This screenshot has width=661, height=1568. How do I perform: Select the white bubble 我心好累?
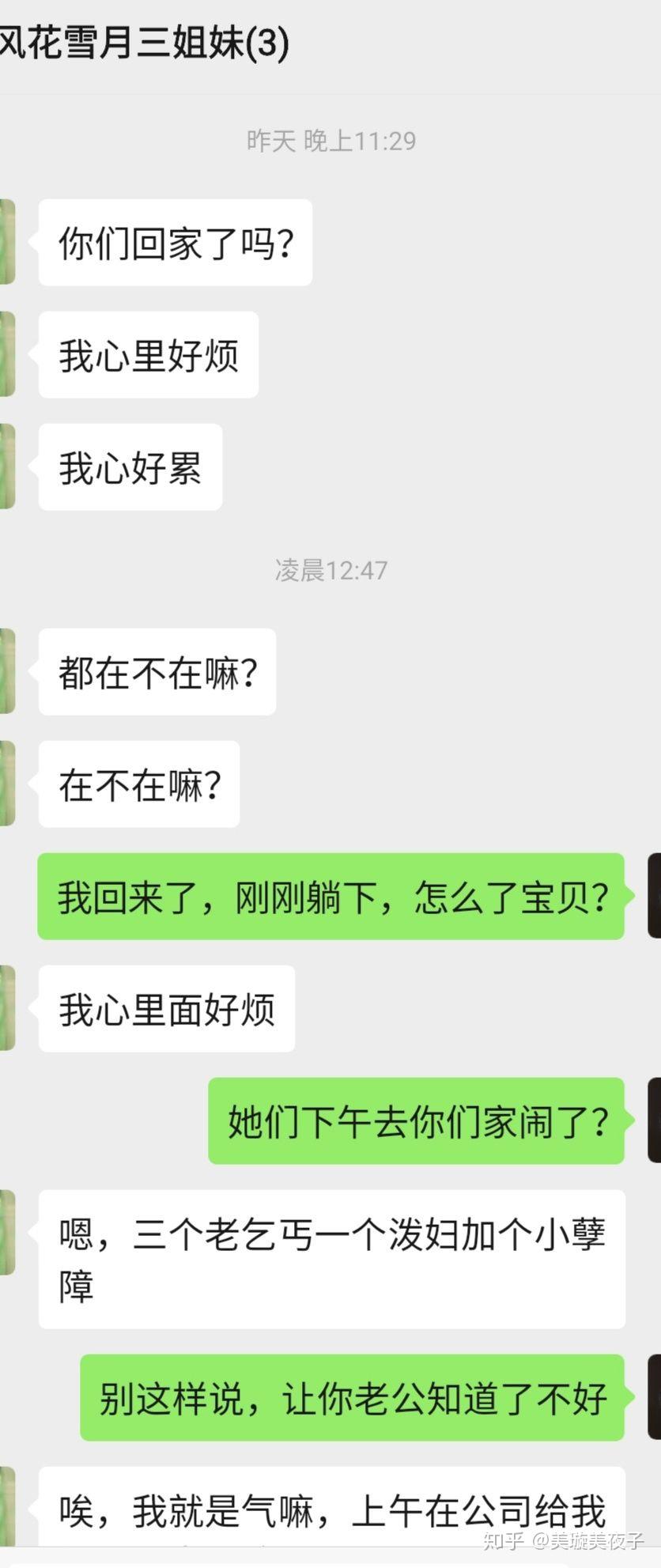pyautogui.click(x=130, y=467)
